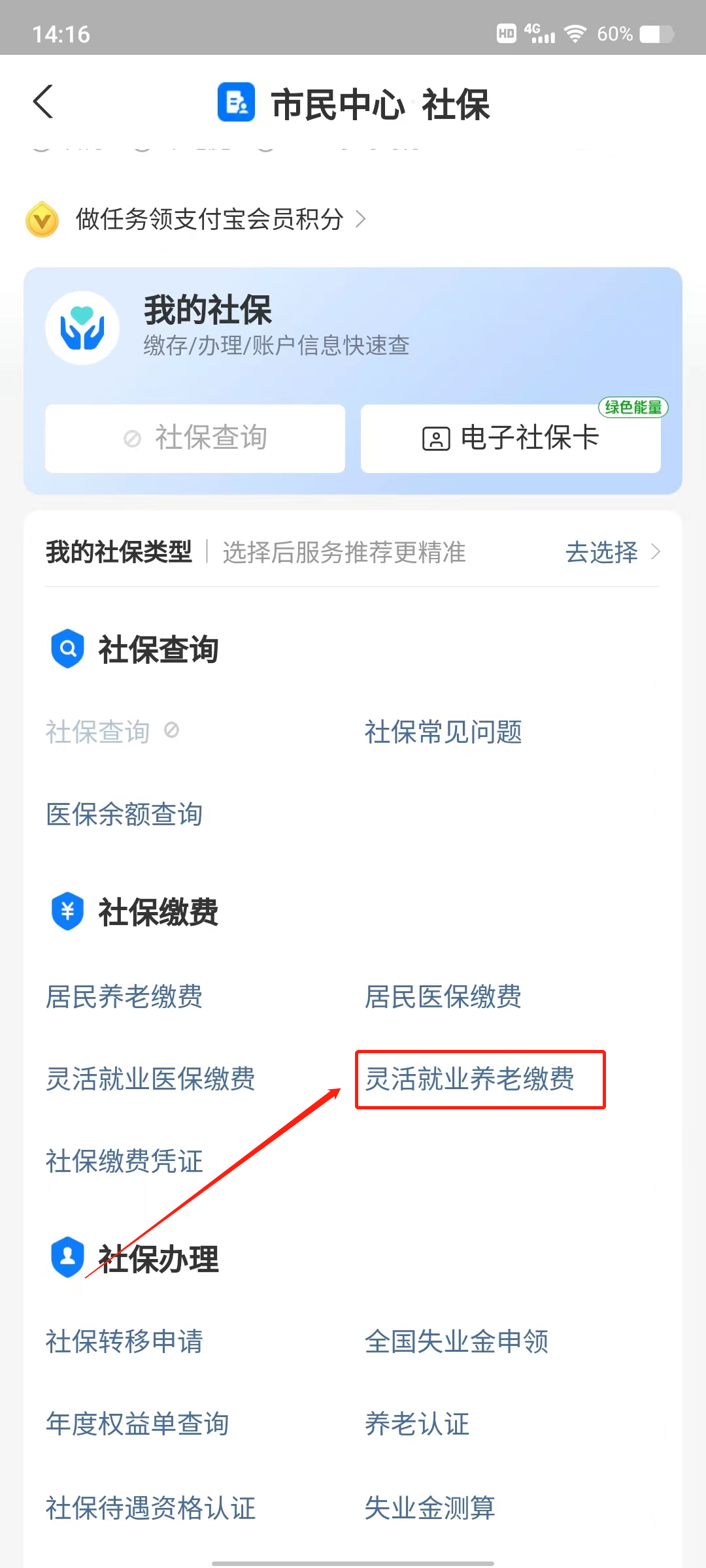Image resolution: width=706 pixels, height=1568 pixels.
Task: Open 养老认证
Action: [x=417, y=1424]
